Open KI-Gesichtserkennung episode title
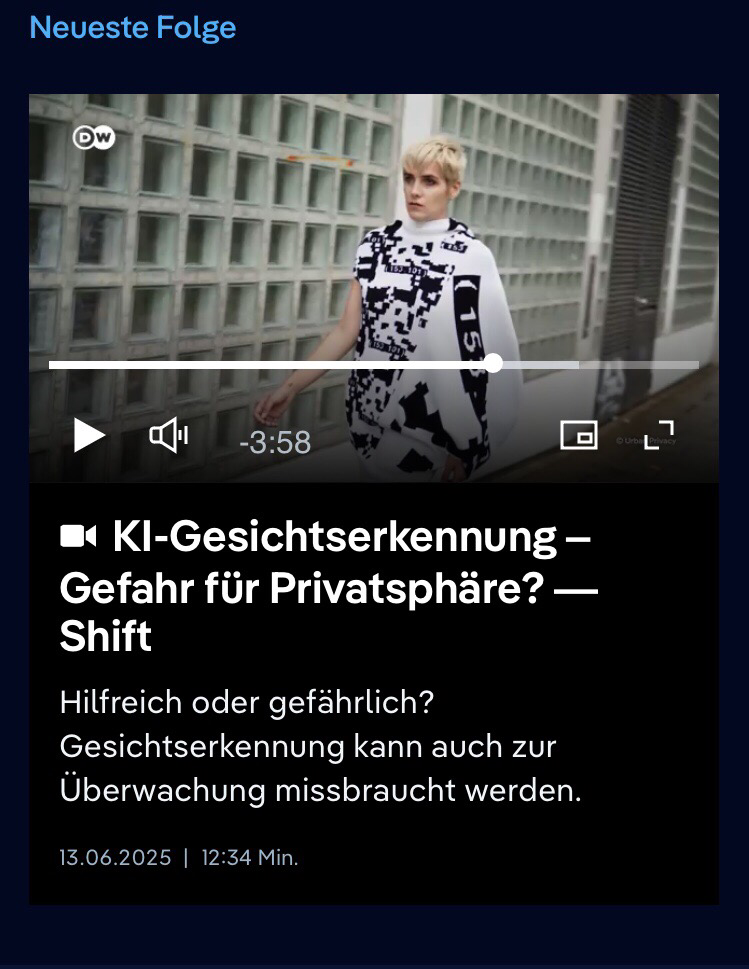 pos(328,587)
